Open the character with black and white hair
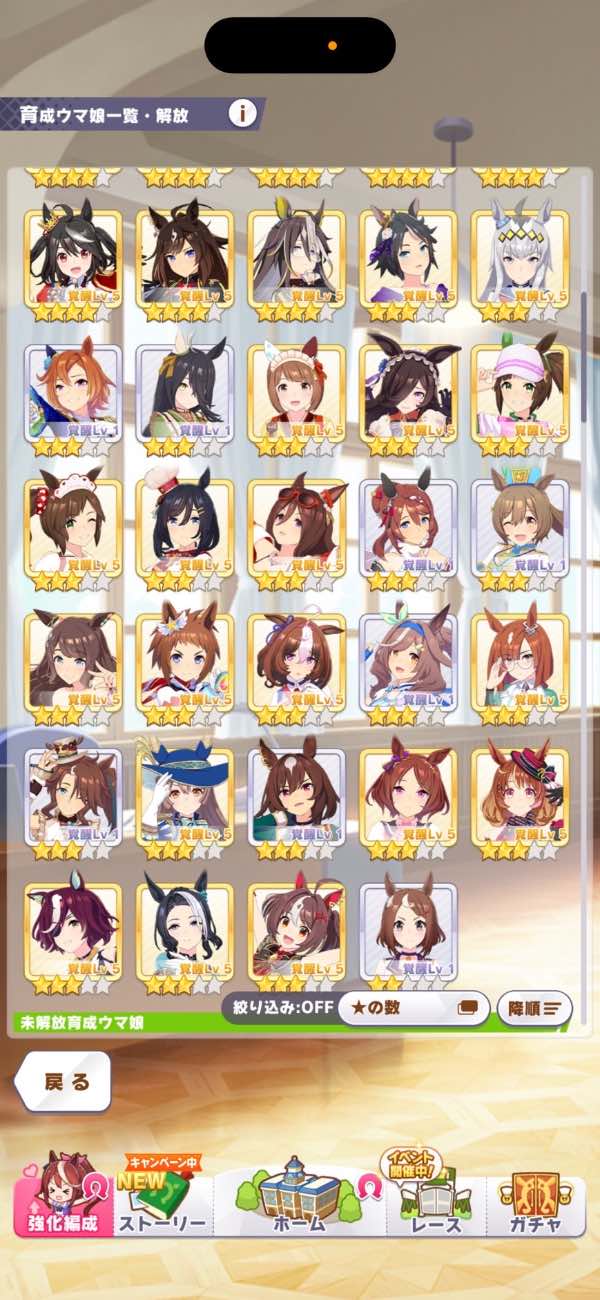Image resolution: width=600 pixels, height=1300 pixels. [x=184, y=930]
